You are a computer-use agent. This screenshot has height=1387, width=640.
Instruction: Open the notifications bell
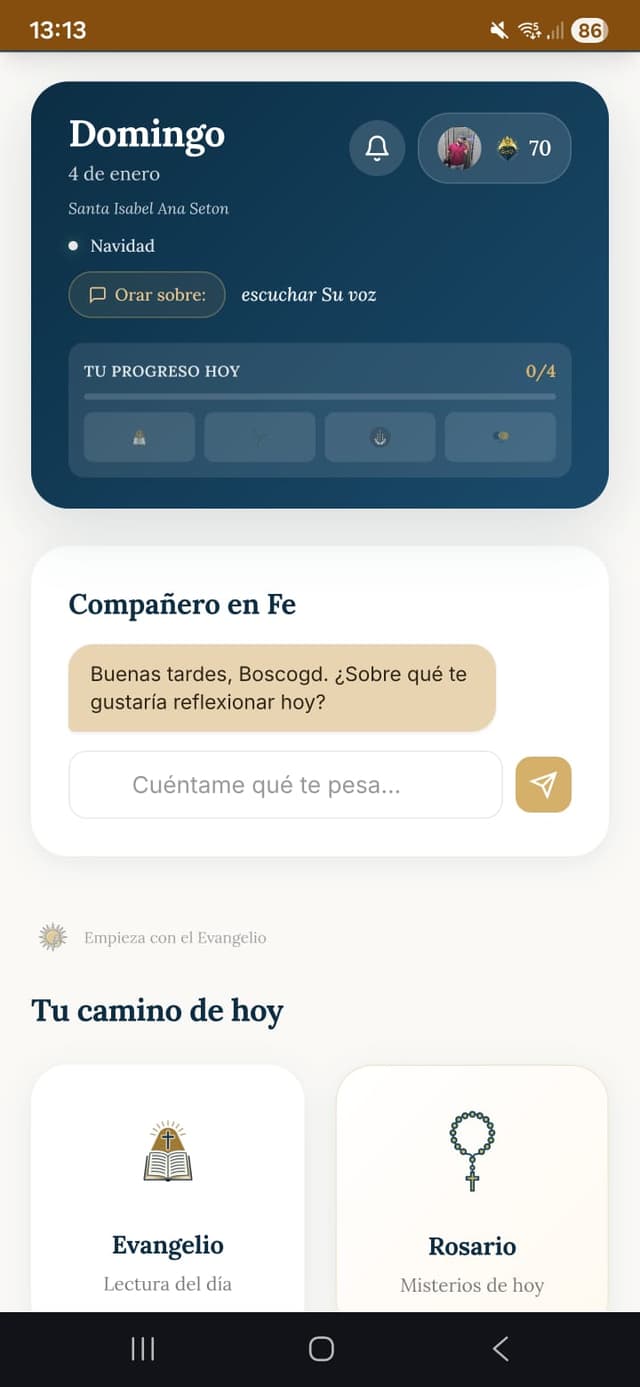377,148
